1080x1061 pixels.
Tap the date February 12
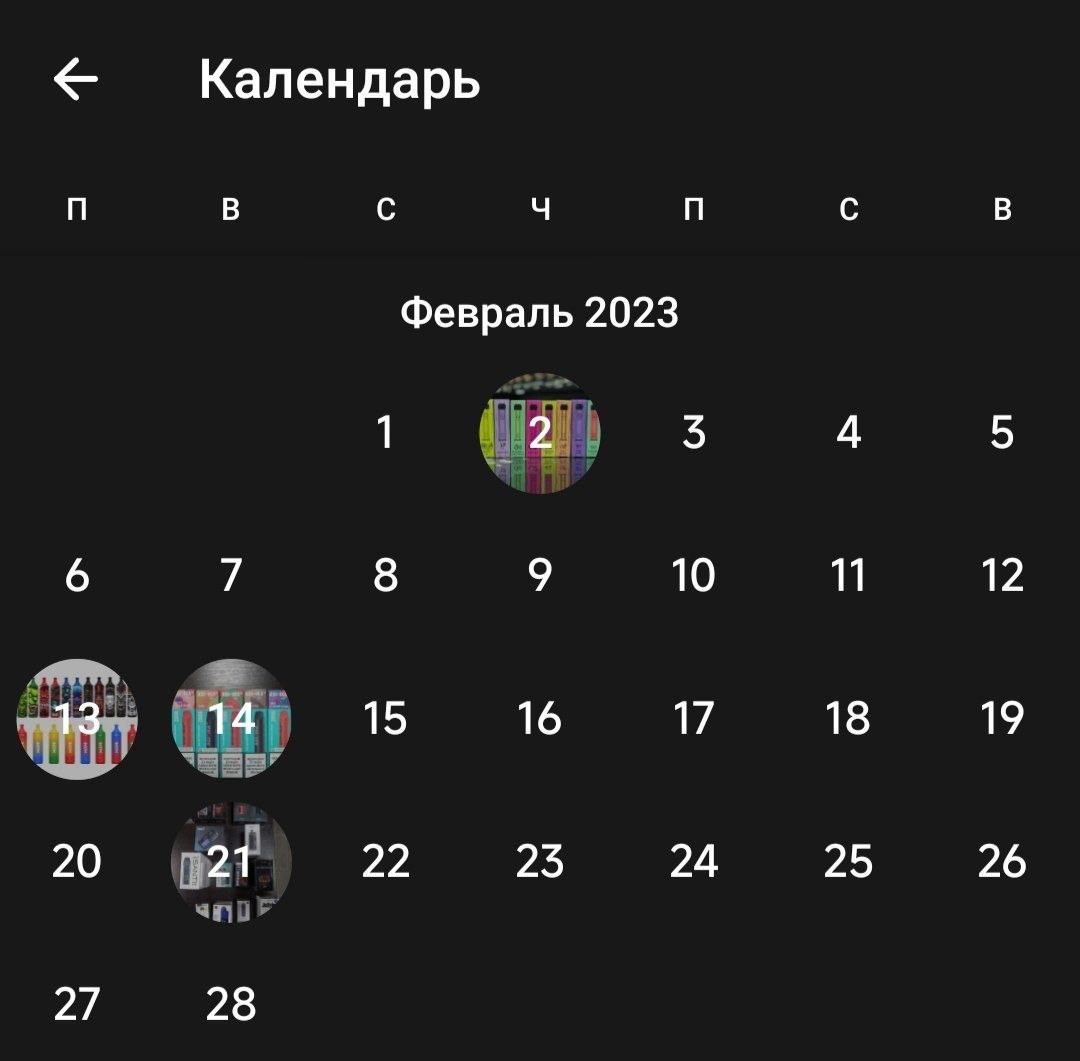(1002, 576)
